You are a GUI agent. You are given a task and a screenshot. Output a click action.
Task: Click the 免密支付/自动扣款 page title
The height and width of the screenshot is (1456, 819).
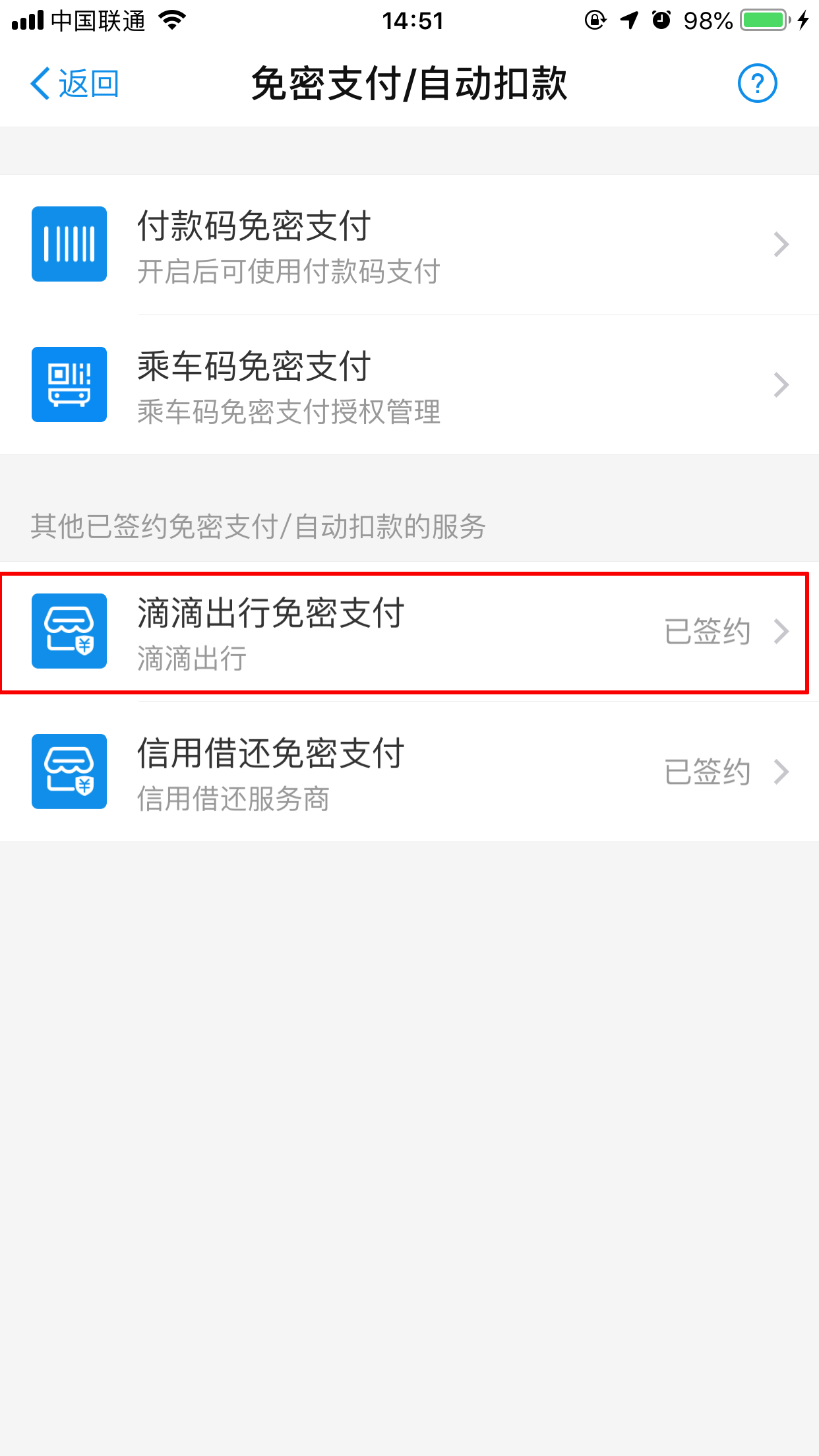(x=409, y=83)
